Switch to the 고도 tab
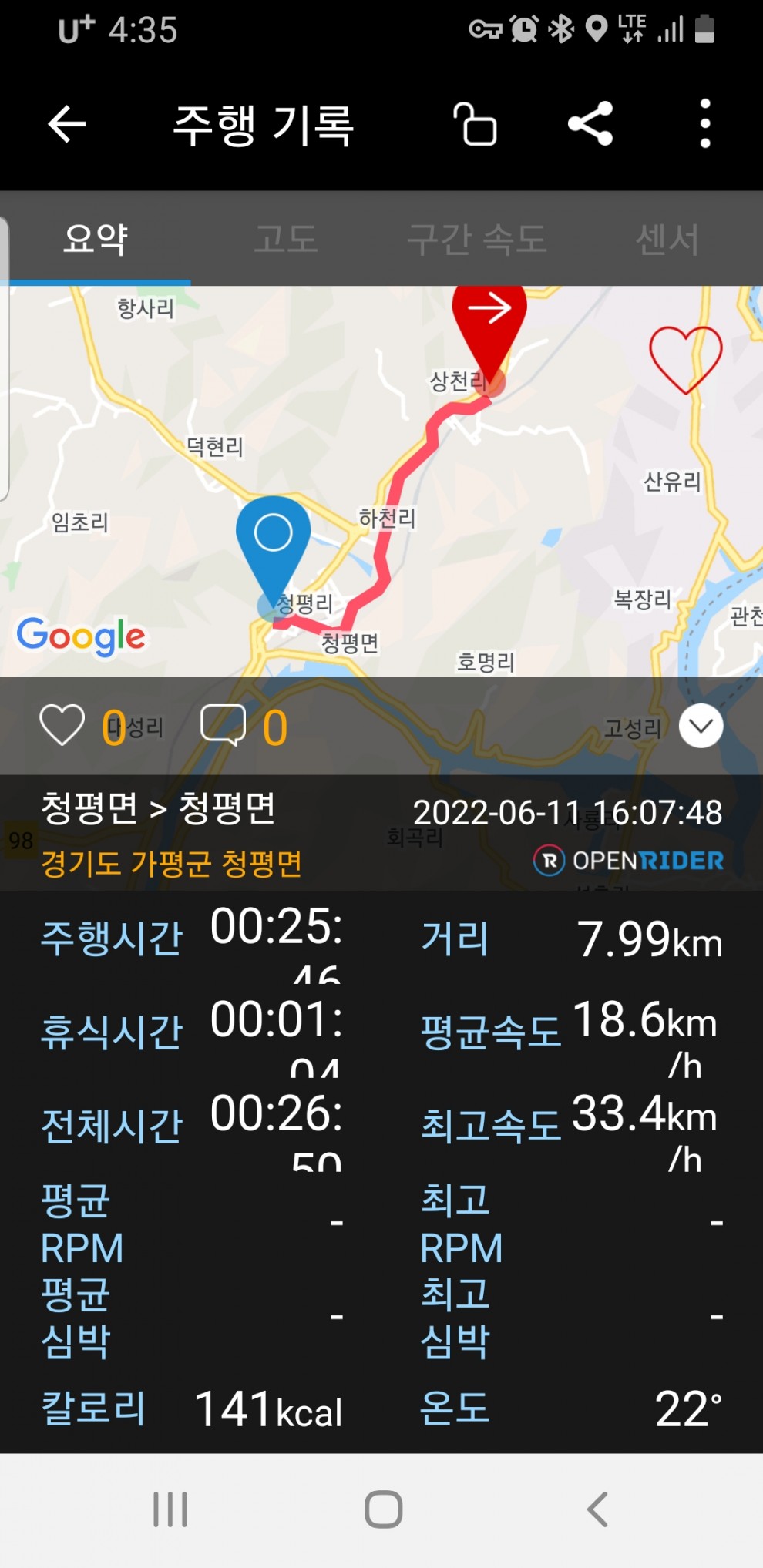763x1568 pixels. coord(286,239)
